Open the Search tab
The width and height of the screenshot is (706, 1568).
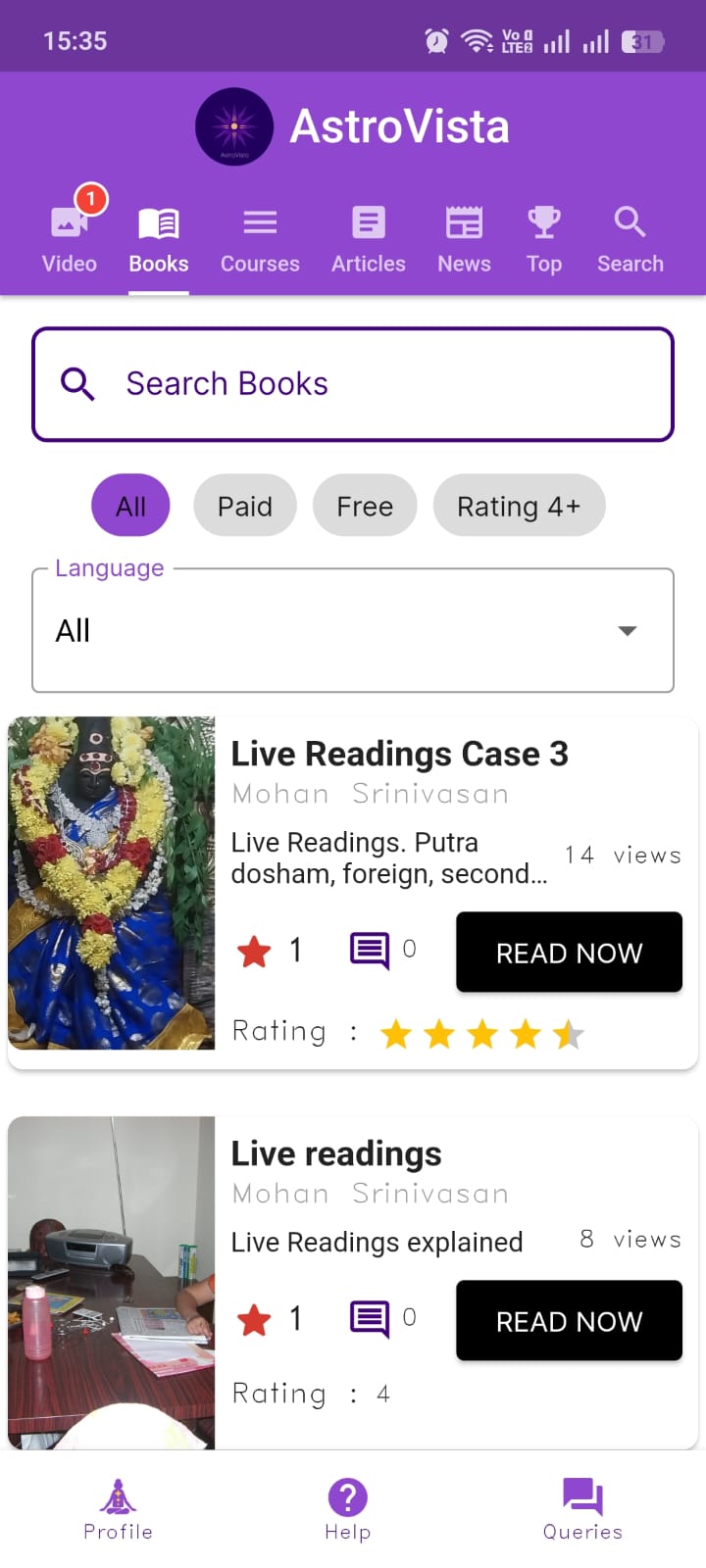tap(630, 239)
